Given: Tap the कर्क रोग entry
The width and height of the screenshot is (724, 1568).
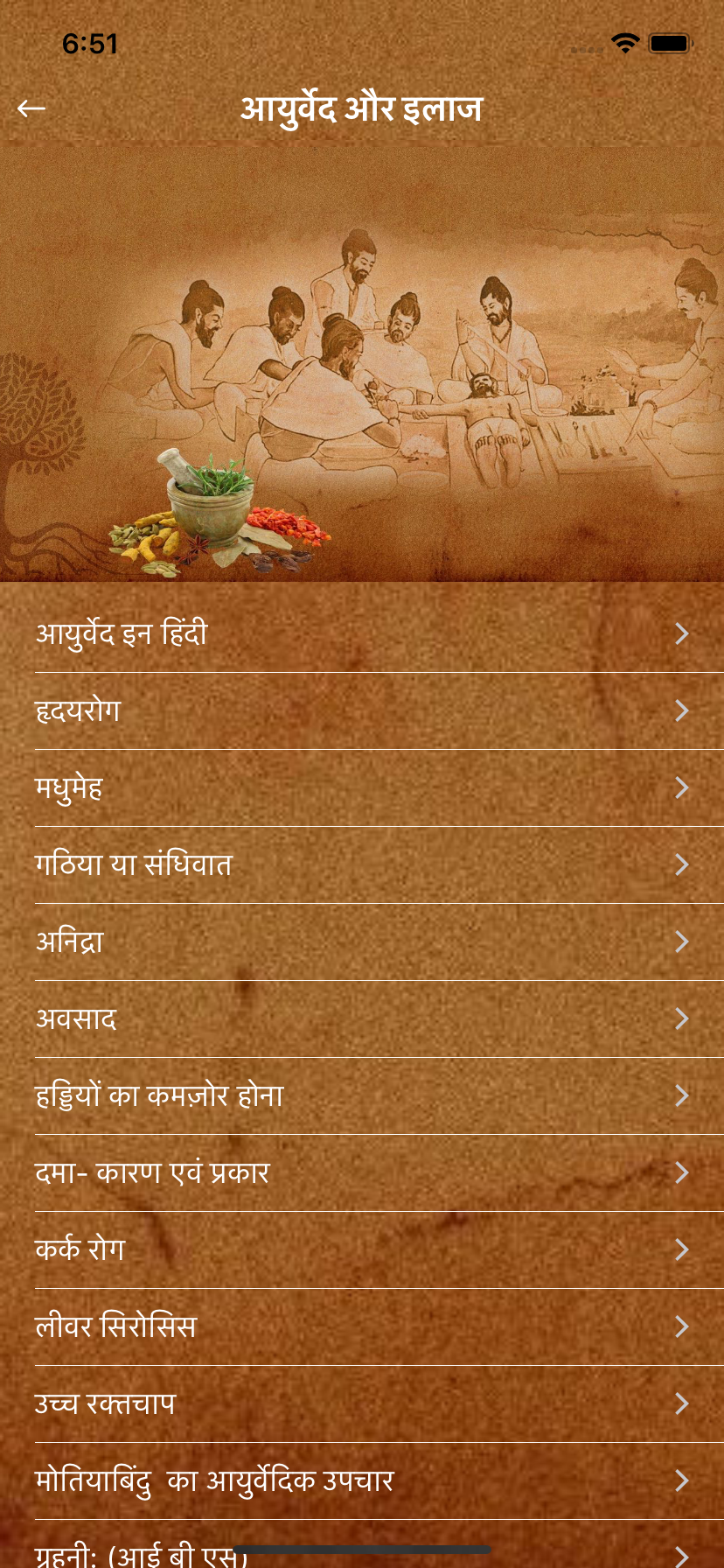Looking at the screenshot, I should pyautogui.click(x=362, y=1250).
